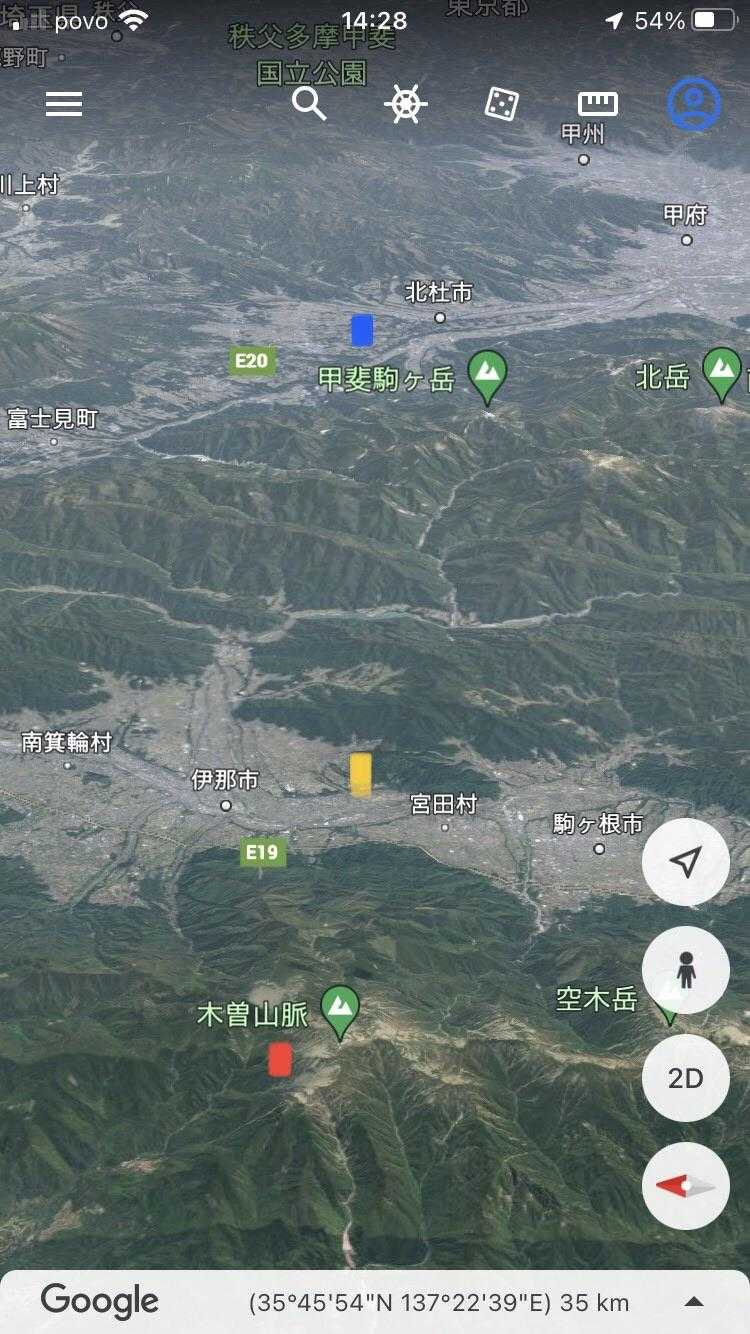Select the 空木岳 mountain marker
The width and height of the screenshot is (750, 1334).
tap(667, 1000)
